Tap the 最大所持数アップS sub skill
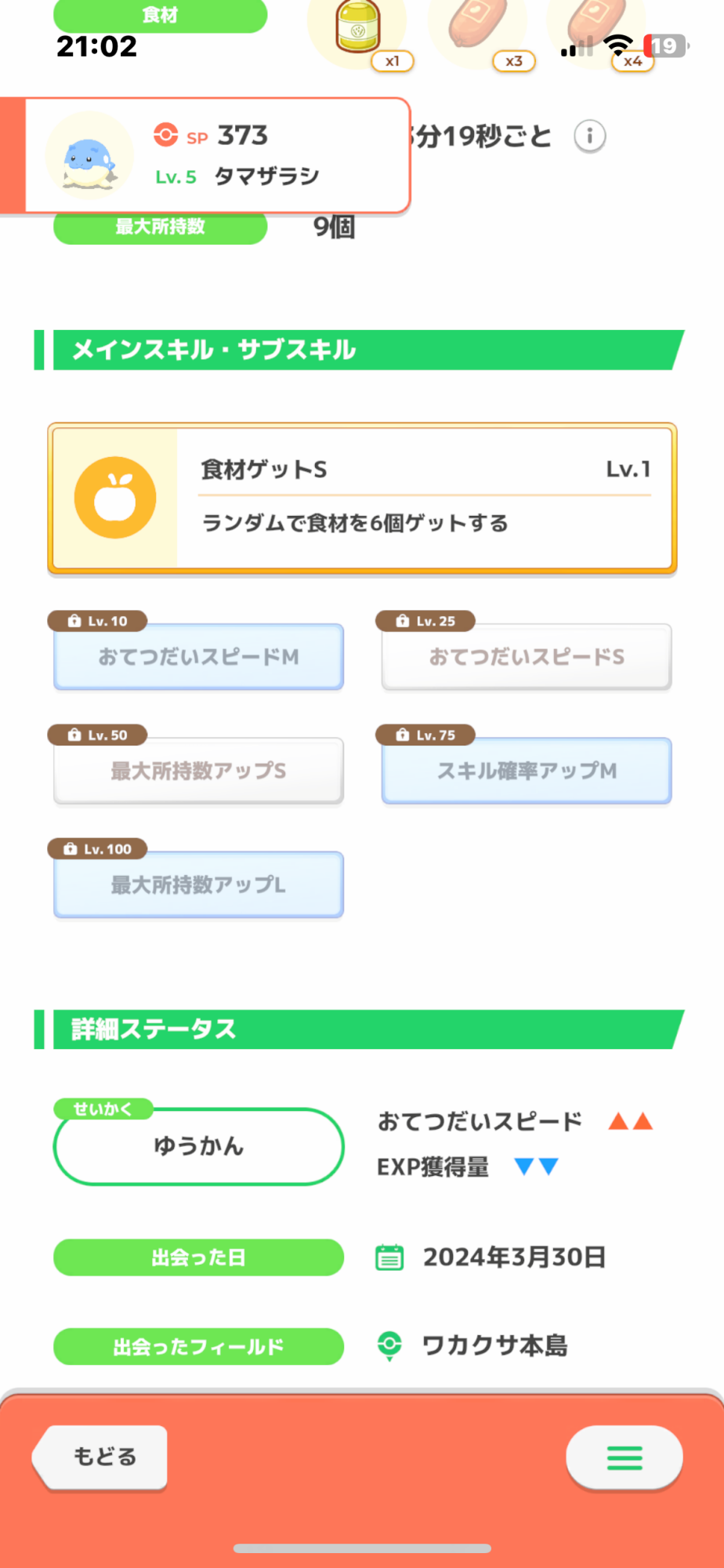Viewport: 724px width, 1568px height. pyautogui.click(x=198, y=771)
